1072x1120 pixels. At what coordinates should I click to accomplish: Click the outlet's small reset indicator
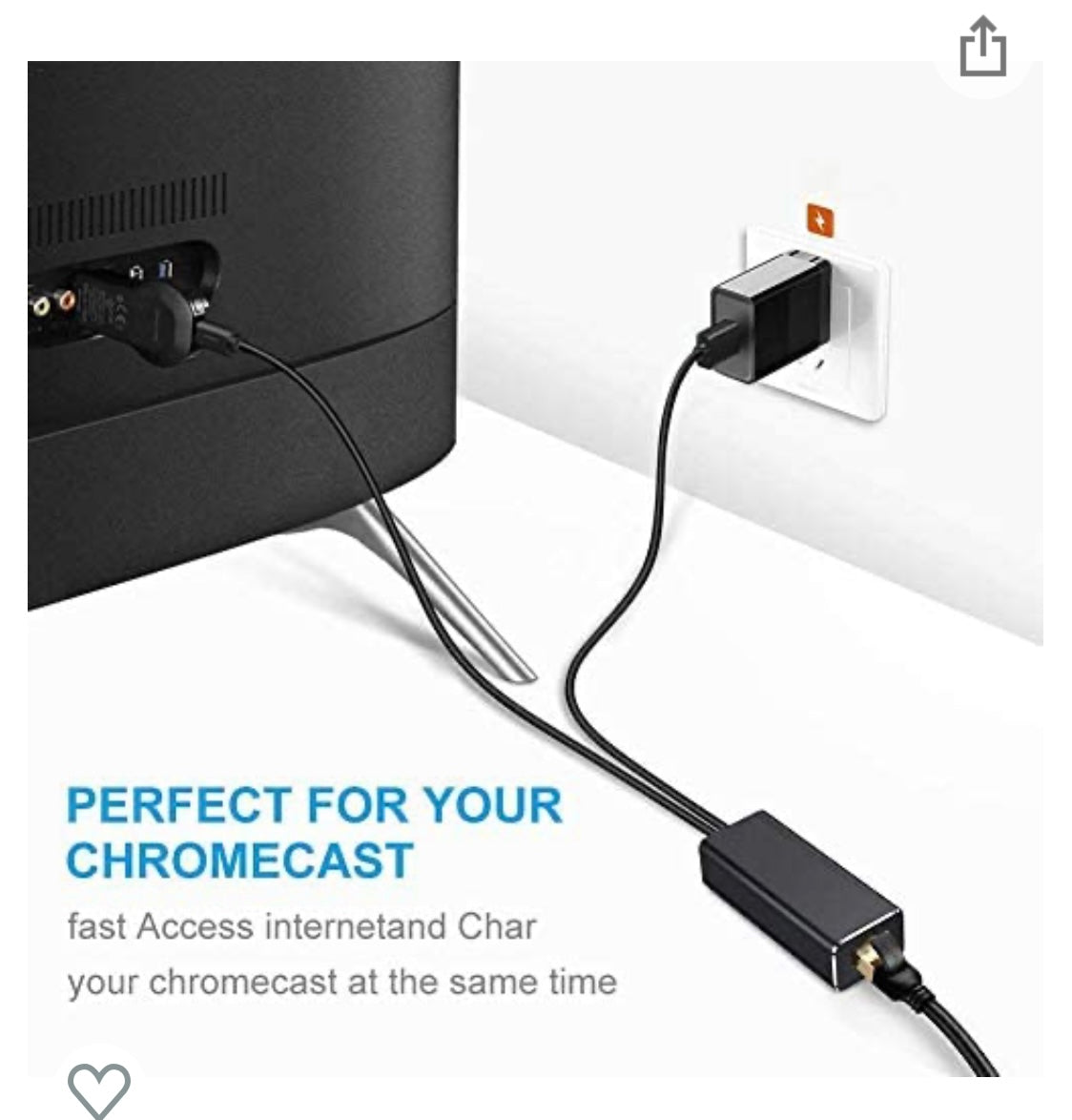point(818,363)
